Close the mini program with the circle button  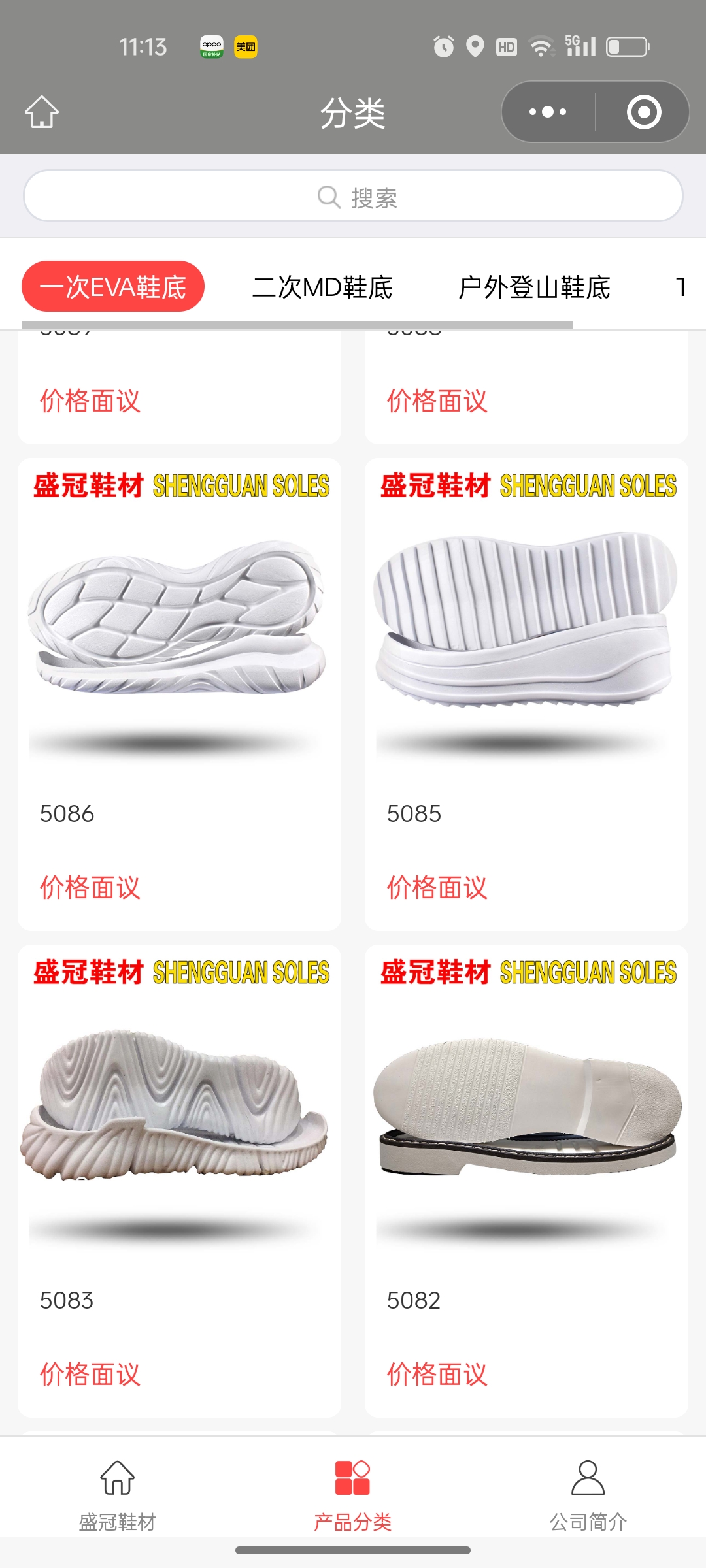click(x=643, y=112)
